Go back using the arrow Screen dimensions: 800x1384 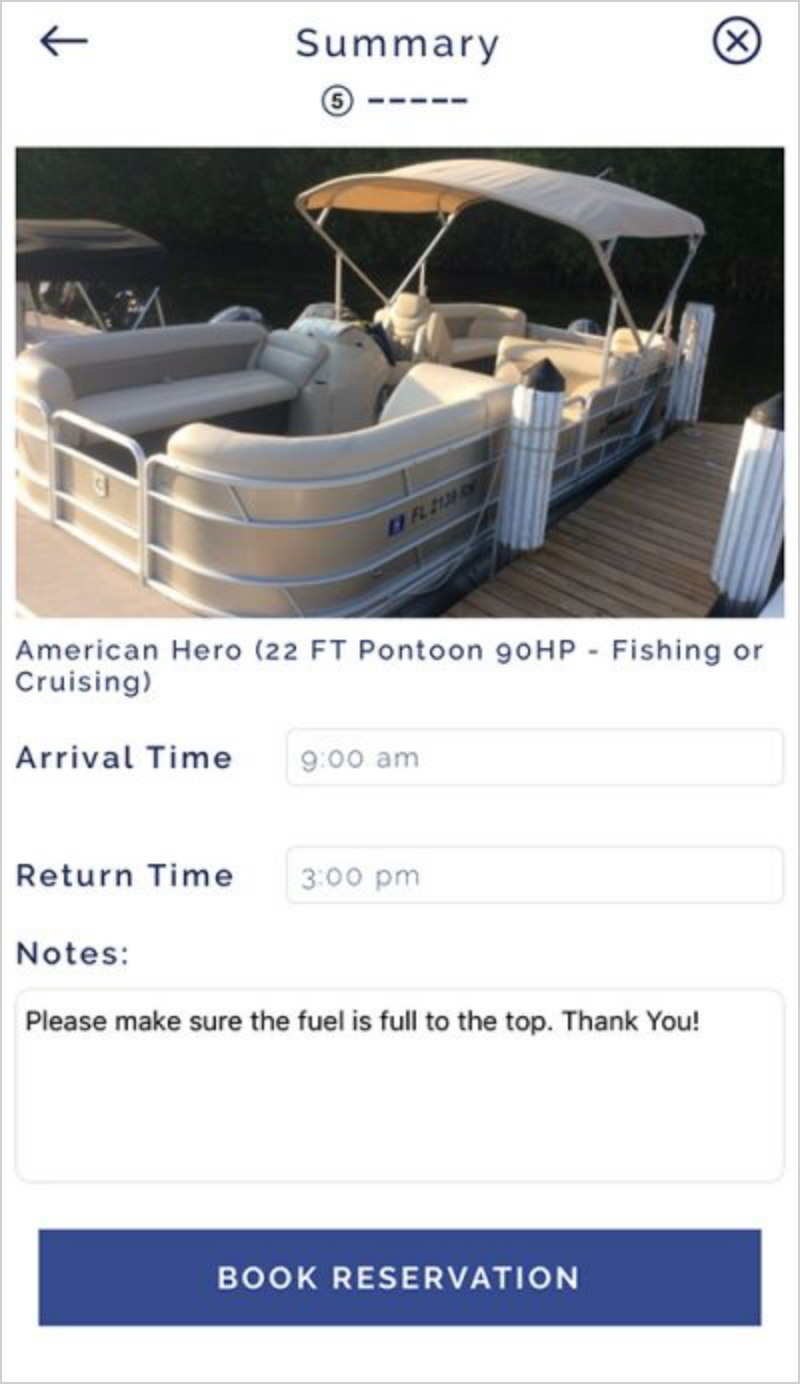click(x=64, y=41)
